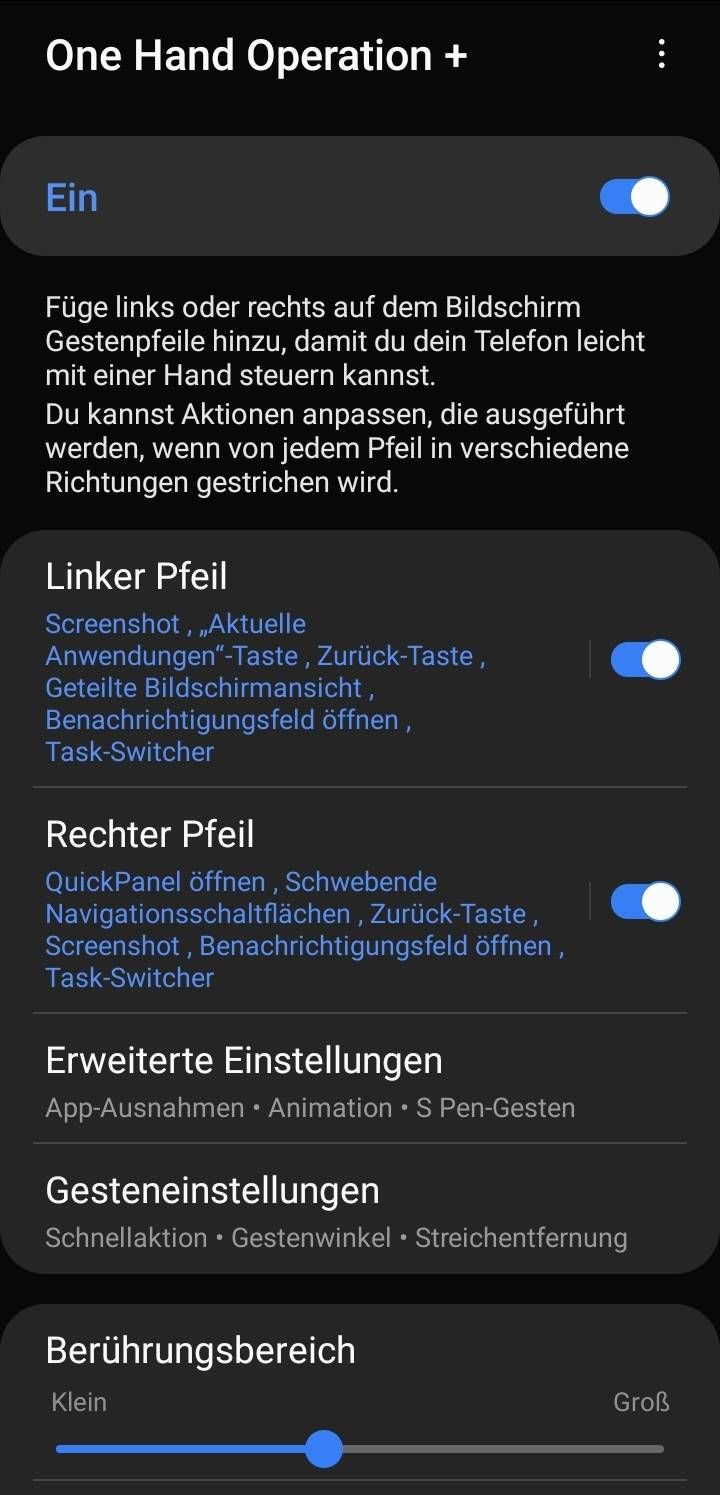This screenshot has width=720, height=1495.
Task: Open the Gesteneinstellungen entry
Action: pos(212,1189)
